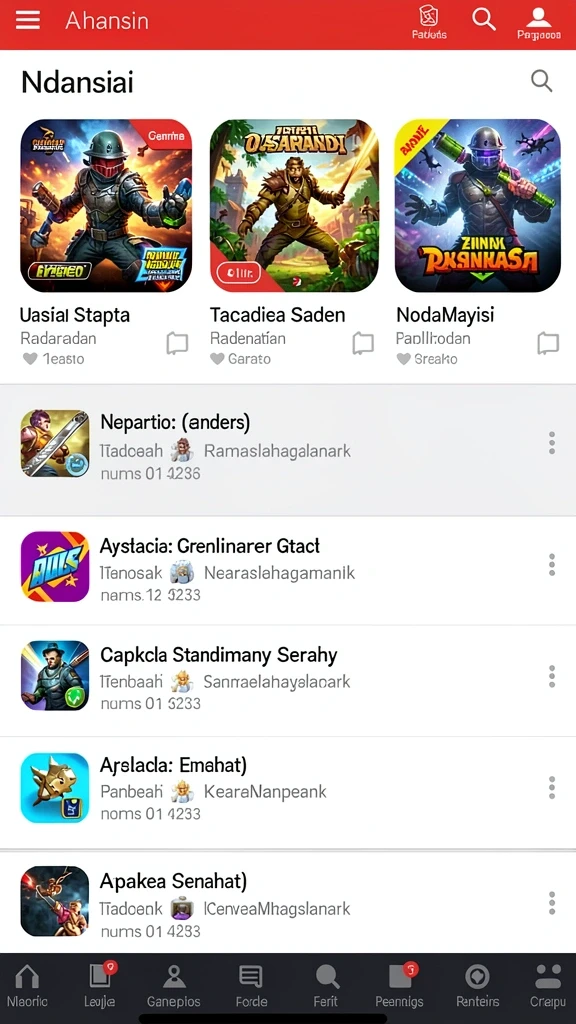
Task: Open the Peanngs tab
Action: [400, 987]
